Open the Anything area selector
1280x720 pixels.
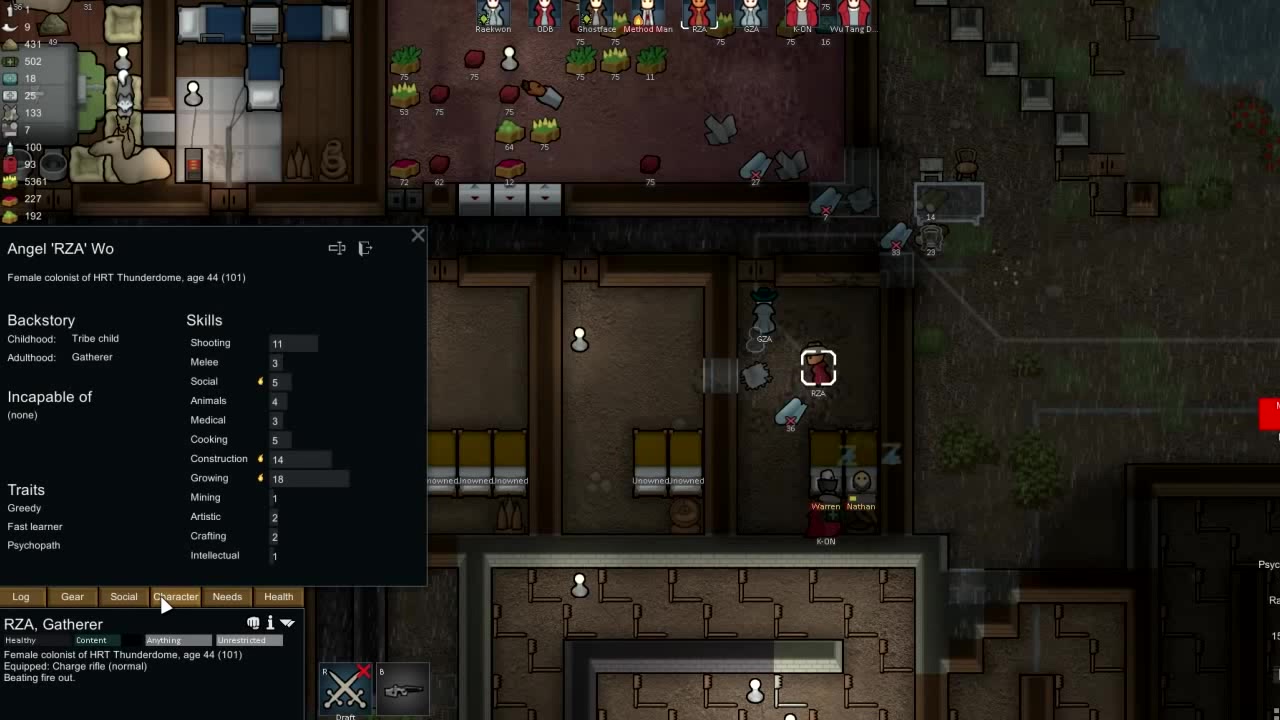pos(178,640)
